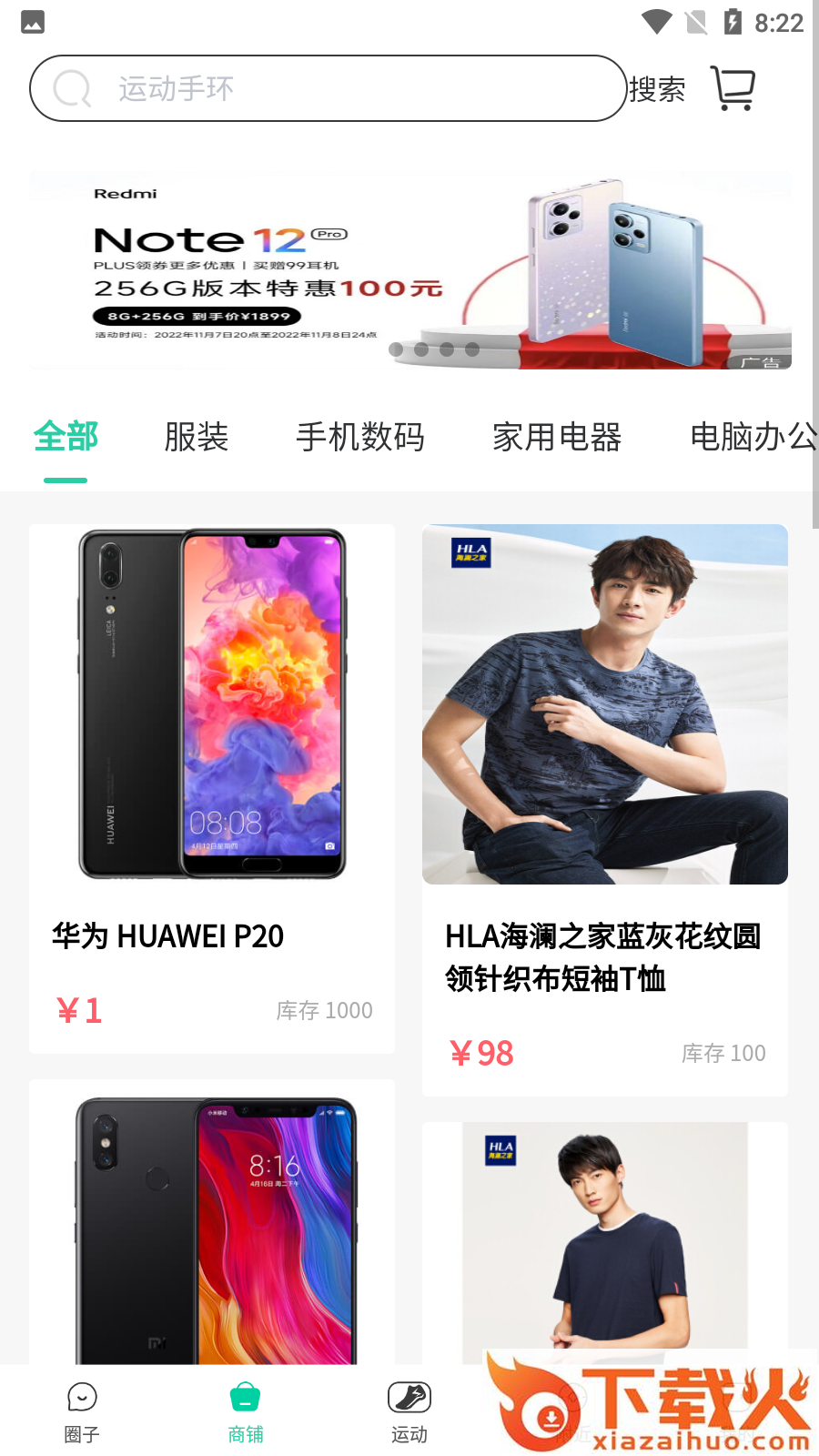The height and width of the screenshot is (1456, 819).
Task: Switch to the 服装 tab
Action: (197, 437)
